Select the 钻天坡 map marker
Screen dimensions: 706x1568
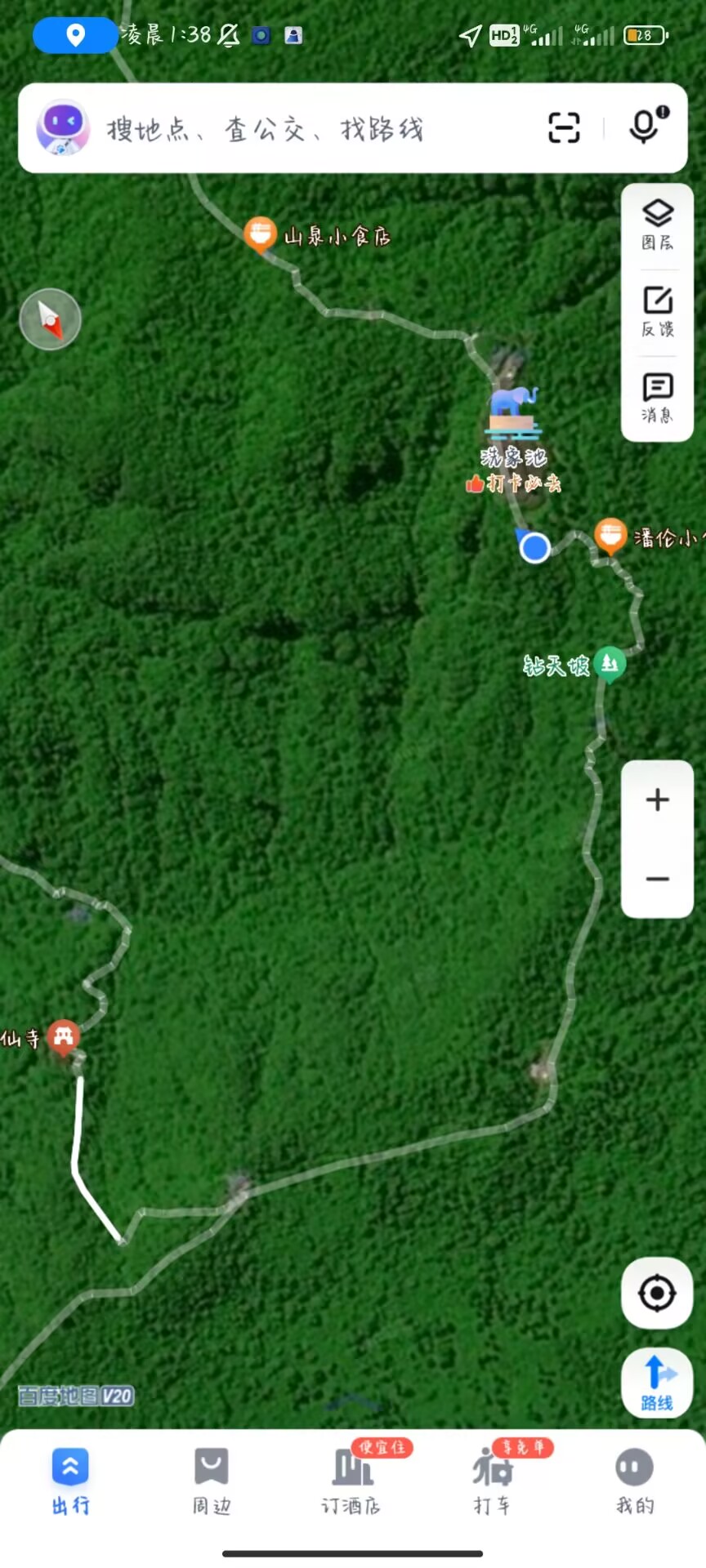coord(609,665)
